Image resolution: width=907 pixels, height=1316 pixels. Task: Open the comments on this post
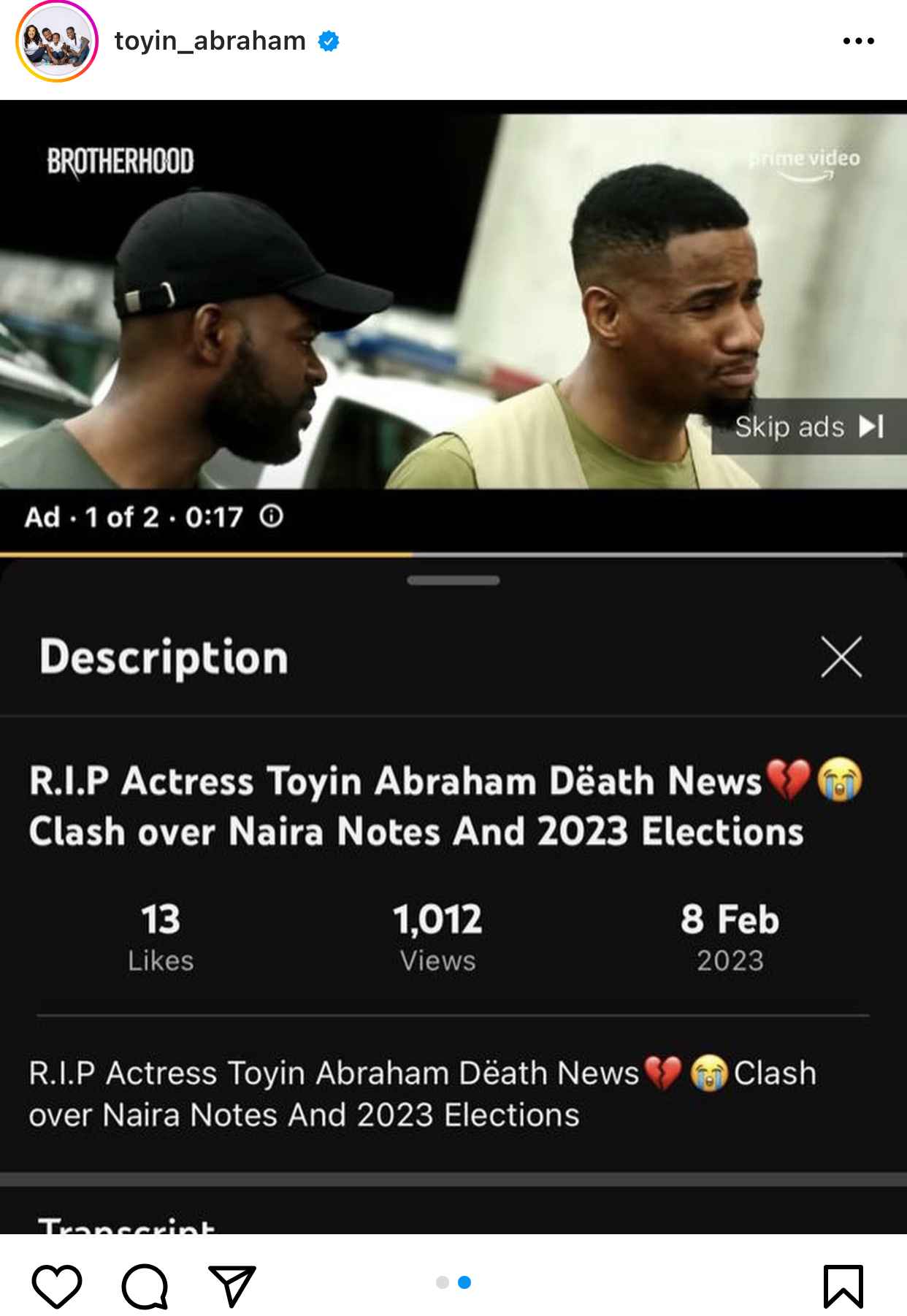click(x=145, y=1286)
